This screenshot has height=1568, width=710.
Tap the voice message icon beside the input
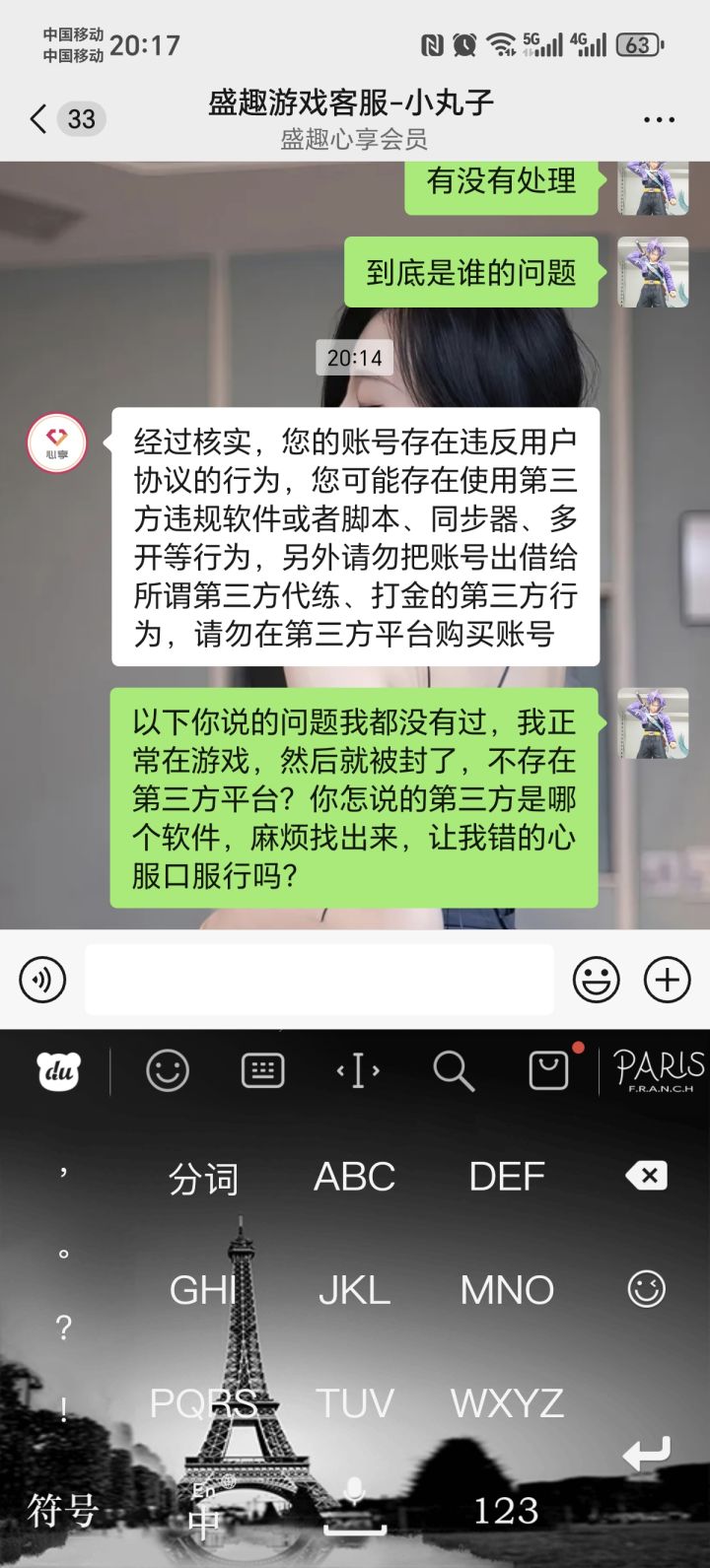tap(41, 980)
